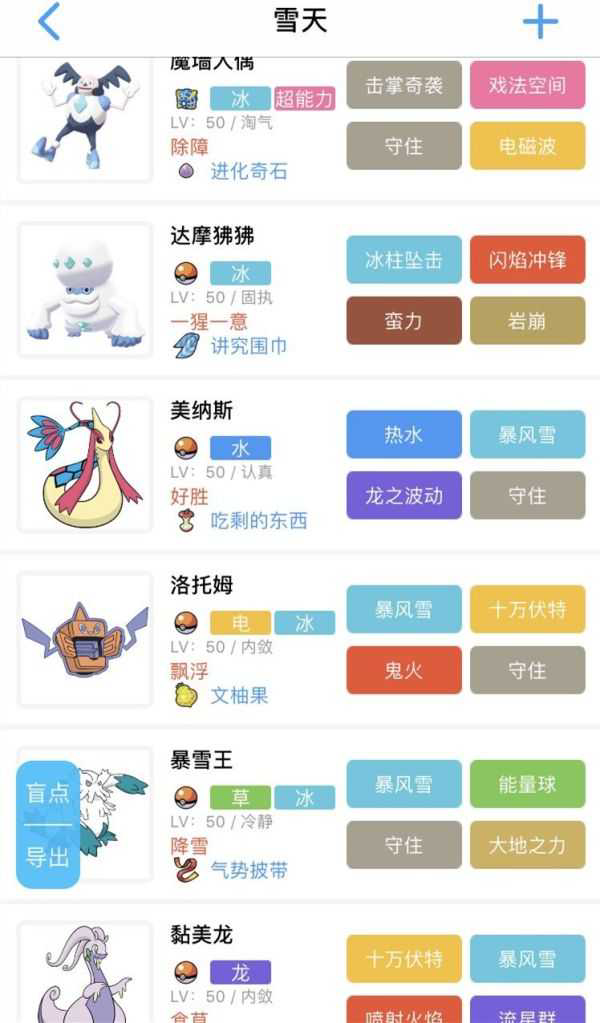Tap the 戏法空间 move button
600x1023 pixels.
tap(527, 85)
